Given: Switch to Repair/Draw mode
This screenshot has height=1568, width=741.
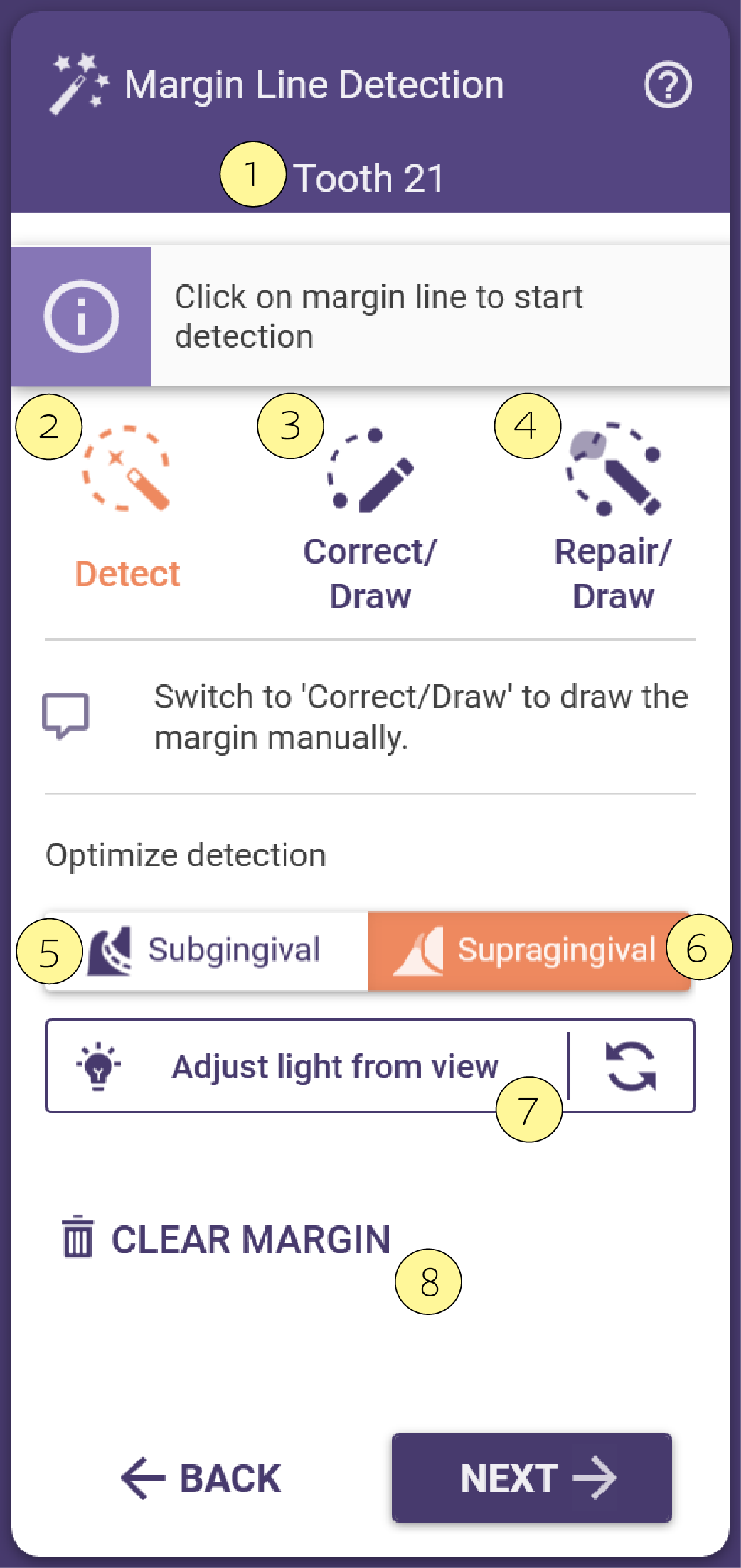Looking at the screenshot, I should (x=613, y=519).
